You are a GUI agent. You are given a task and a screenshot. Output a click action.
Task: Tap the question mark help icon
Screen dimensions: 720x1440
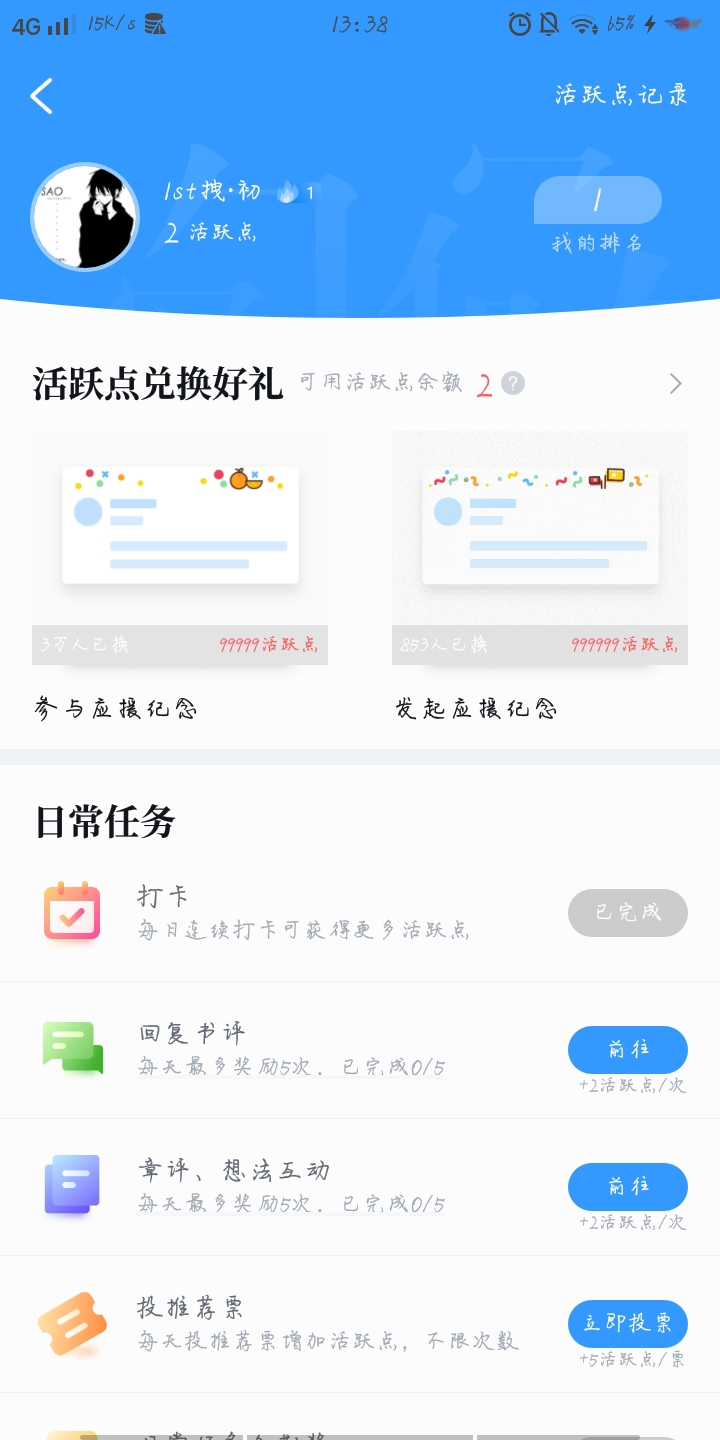[x=513, y=383]
